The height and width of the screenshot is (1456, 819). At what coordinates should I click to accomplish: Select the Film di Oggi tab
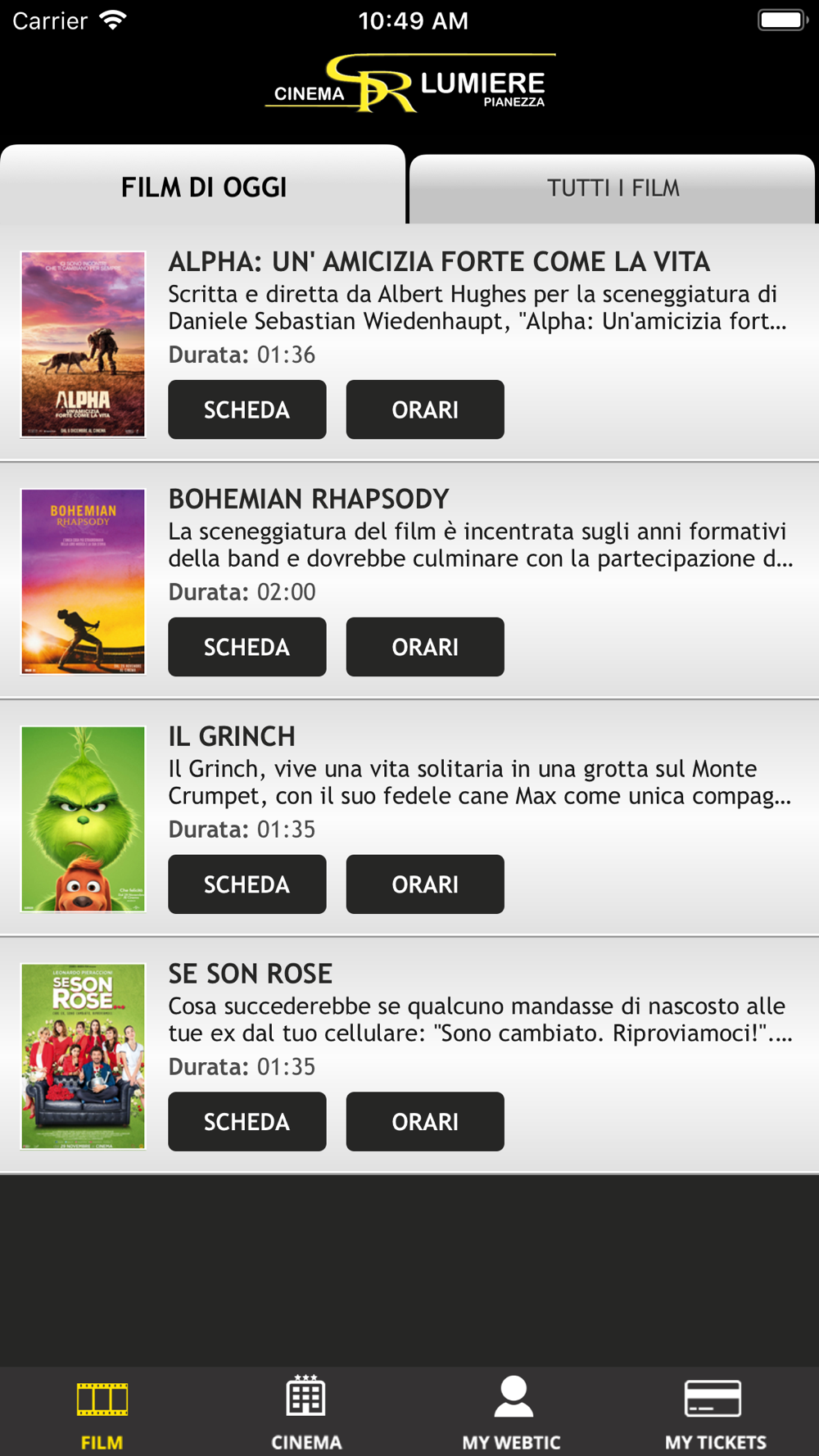pos(203,187)
